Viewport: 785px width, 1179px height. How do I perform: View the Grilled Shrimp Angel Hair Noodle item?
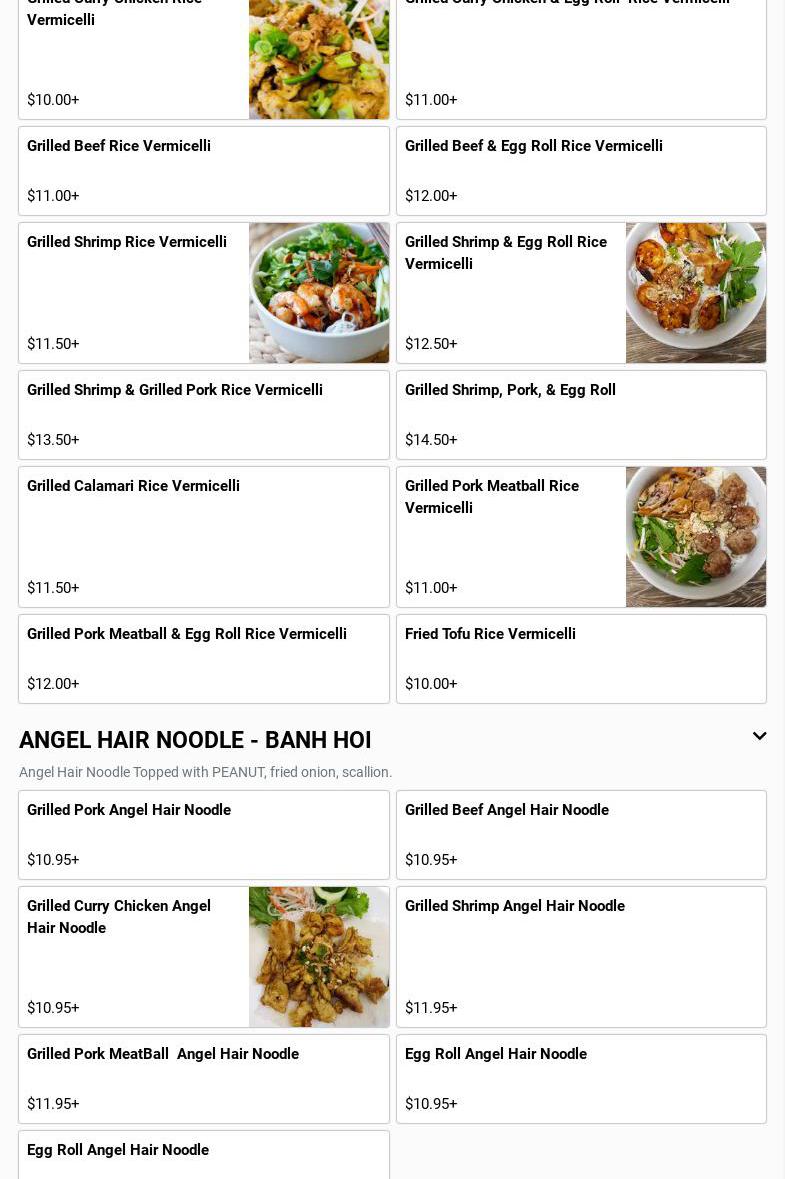click(581, 957)
